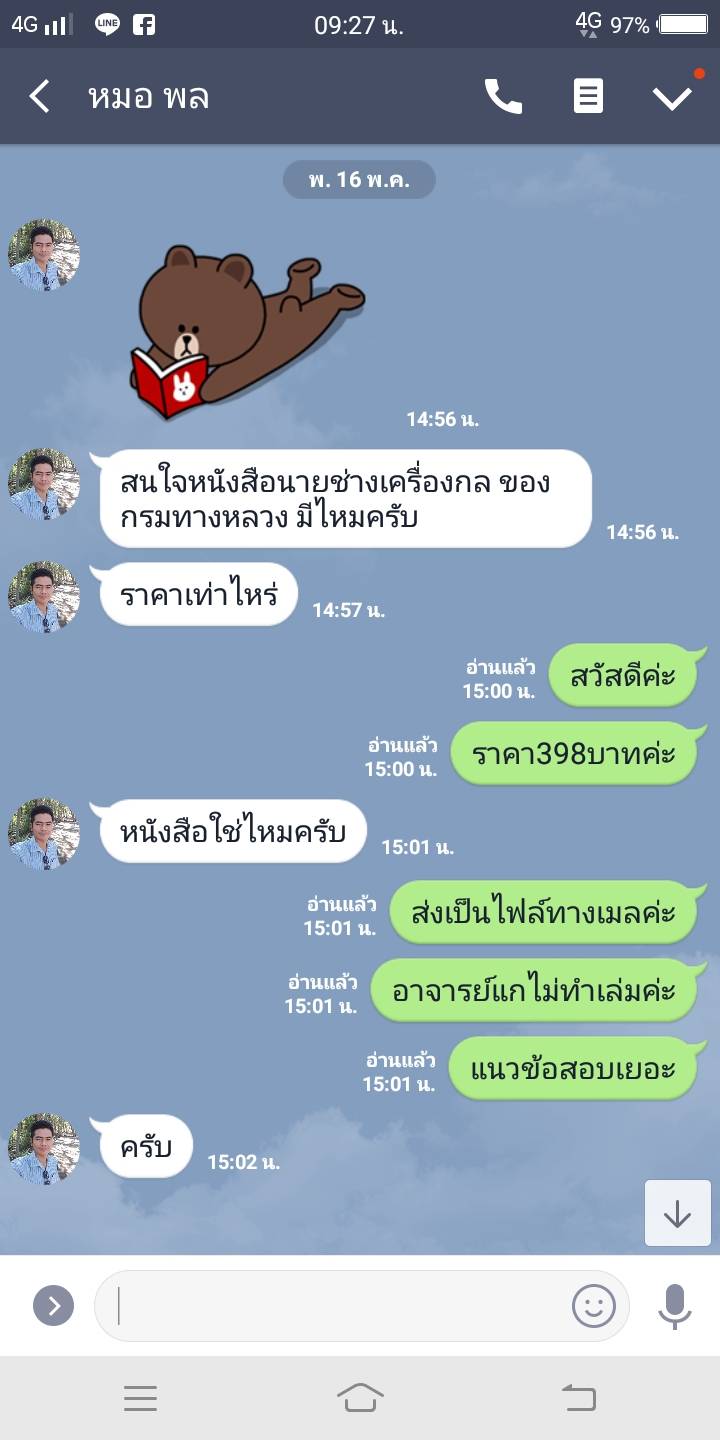Open the chat notes icon

pyautogui.click(x=588, y=97)
